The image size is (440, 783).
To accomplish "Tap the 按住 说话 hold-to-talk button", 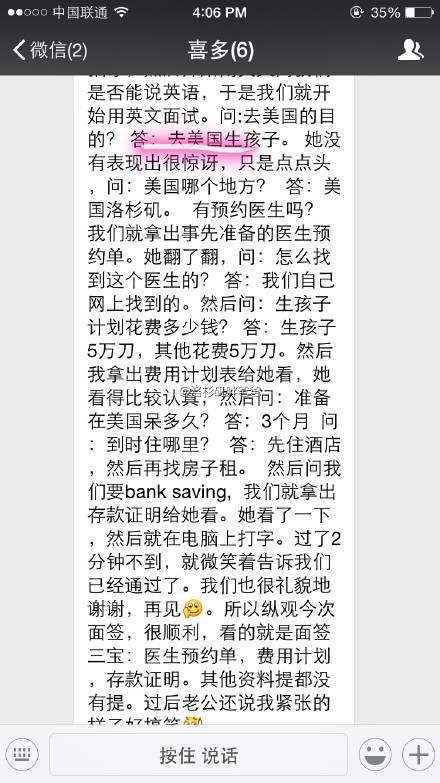I will (198, 755).
